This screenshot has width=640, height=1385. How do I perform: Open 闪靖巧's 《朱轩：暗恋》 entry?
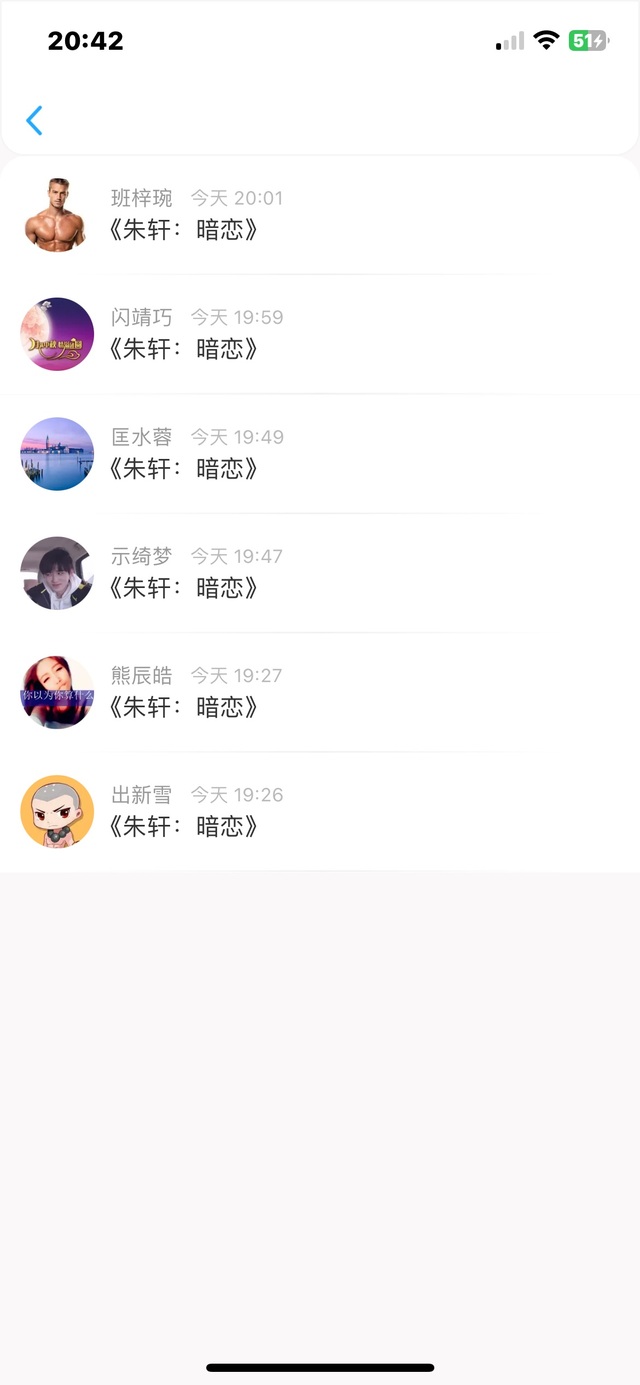point(184,349)
